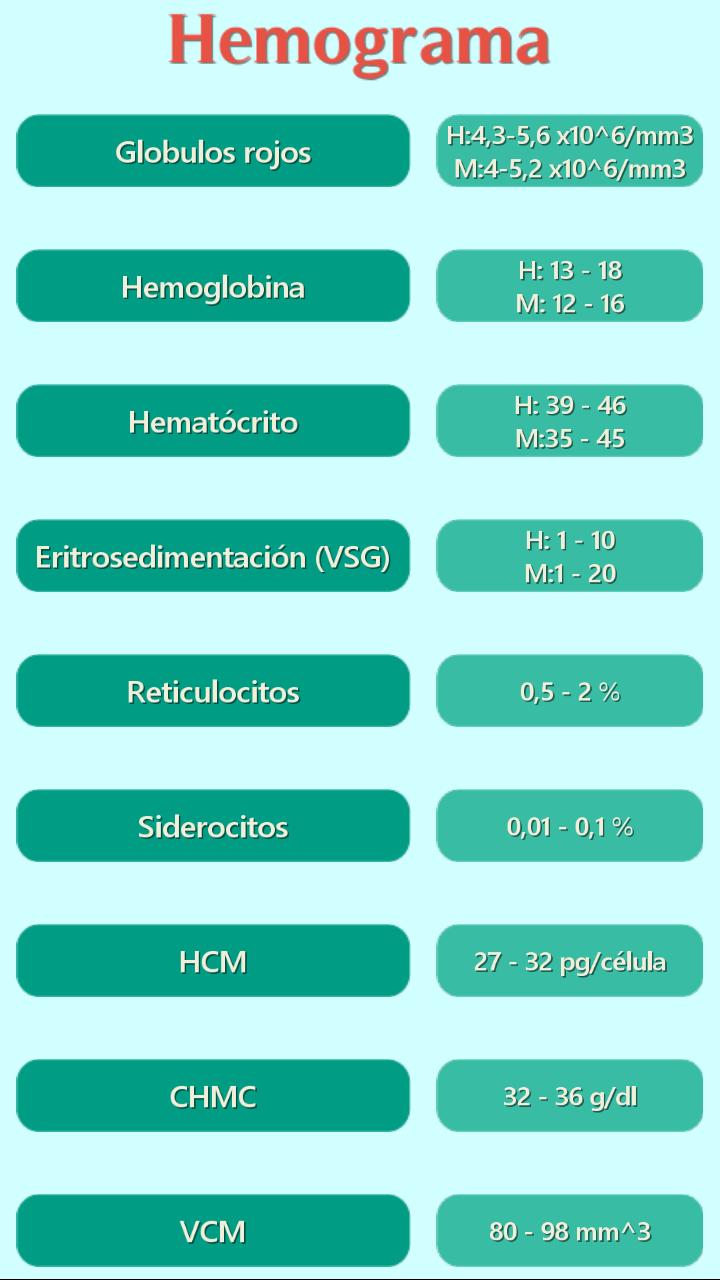Viewport: 720px width, 1280px height.
Task: Select the Hemoglobina button
Action: tap(213, 286)
